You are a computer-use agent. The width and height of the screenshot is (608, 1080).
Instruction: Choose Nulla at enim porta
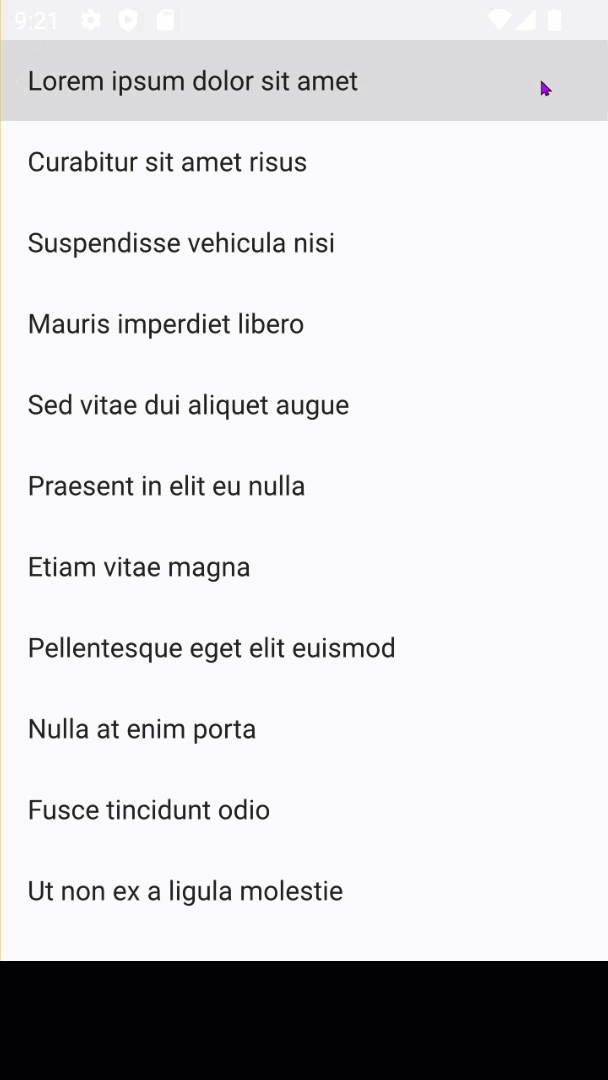(142, 729)
